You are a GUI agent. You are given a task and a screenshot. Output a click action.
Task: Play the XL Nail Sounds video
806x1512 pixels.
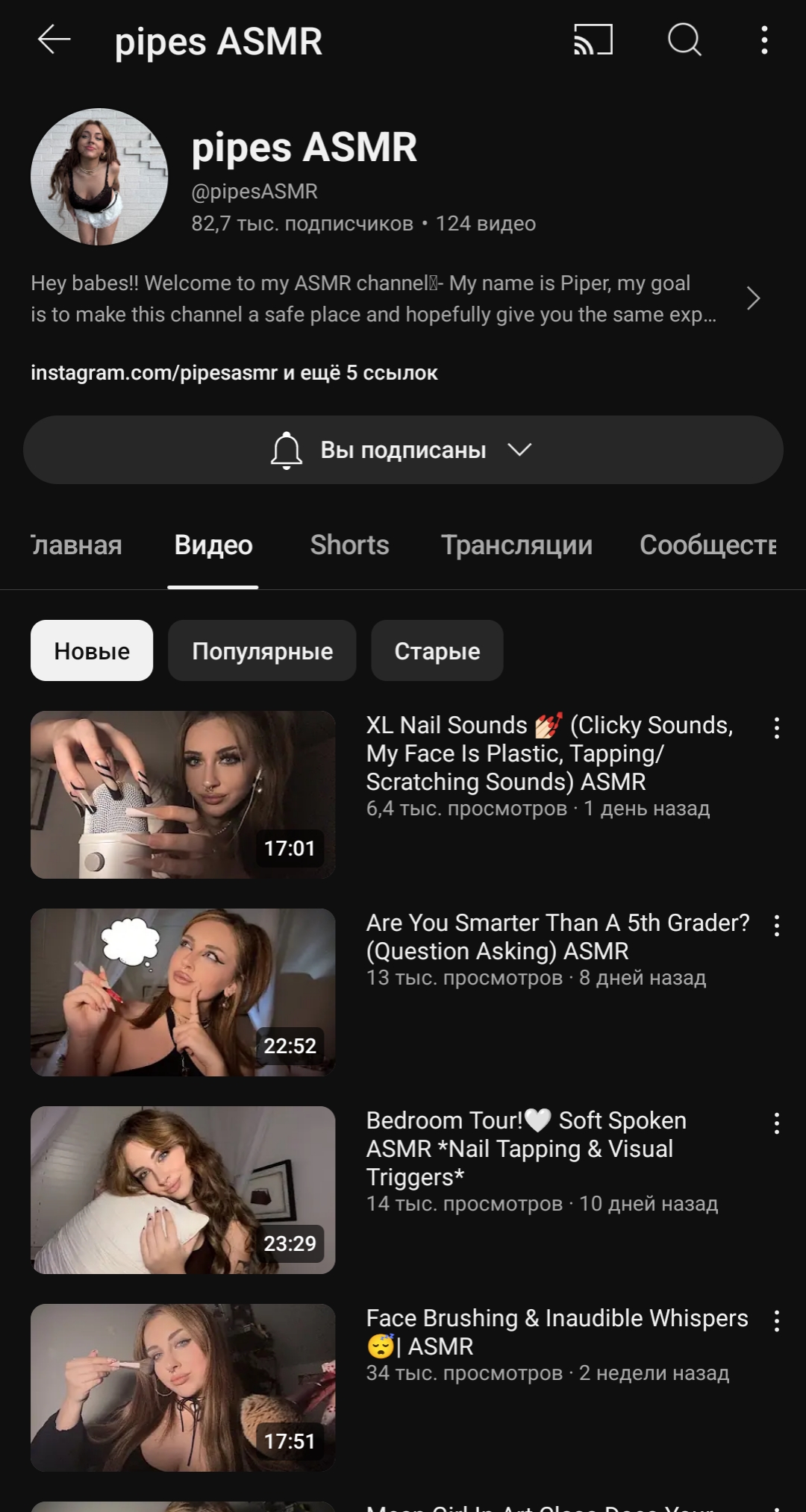tap(183, 794)
